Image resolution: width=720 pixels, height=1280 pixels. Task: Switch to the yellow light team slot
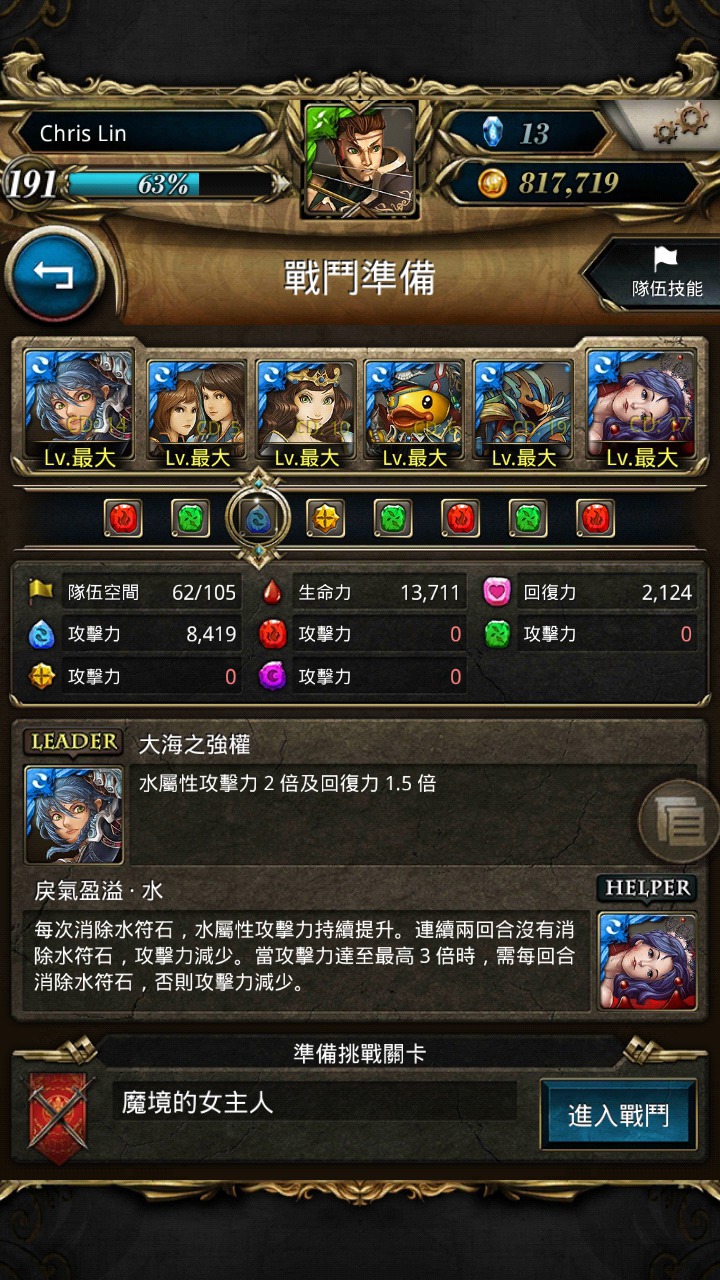(x=325, y=518)
